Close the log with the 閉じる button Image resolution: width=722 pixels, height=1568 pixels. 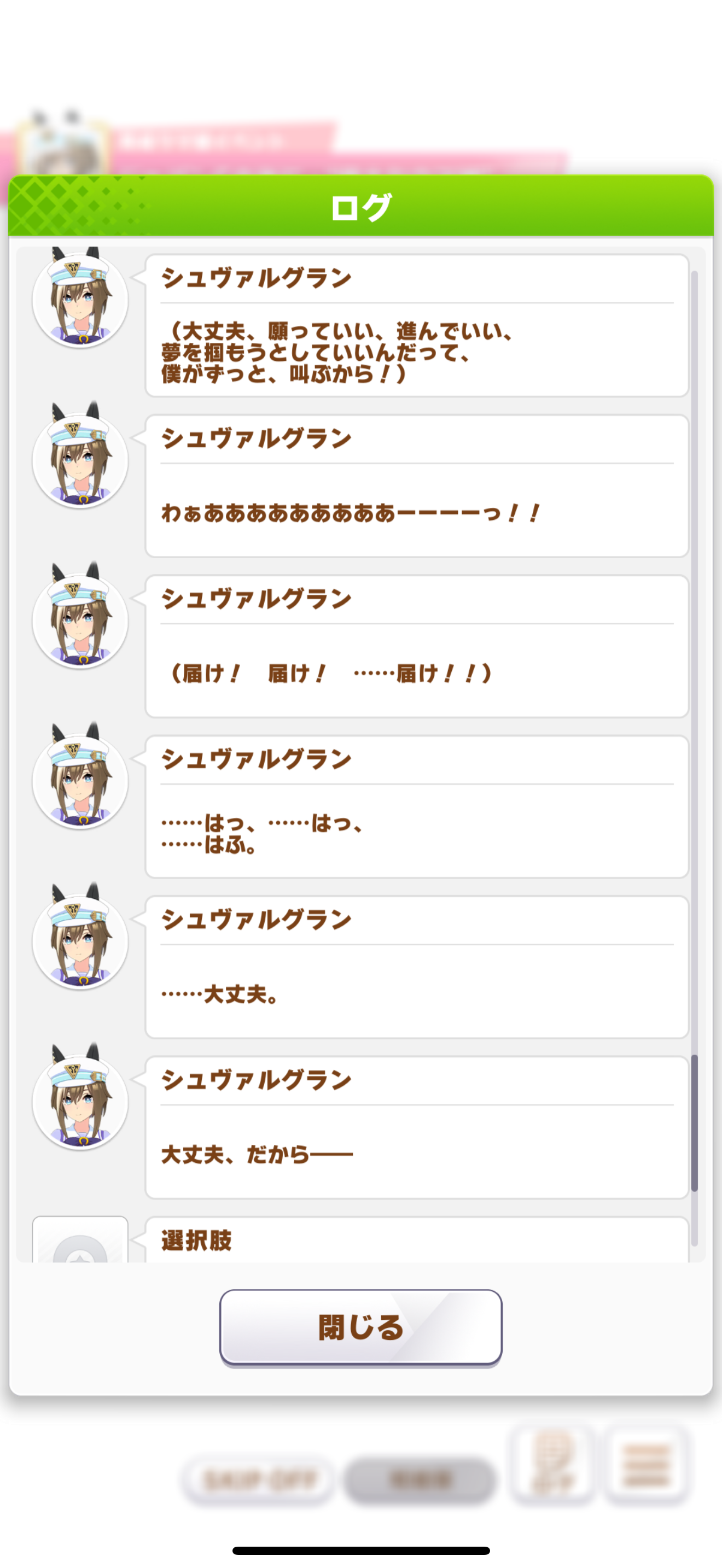[x=360, y=1327]
